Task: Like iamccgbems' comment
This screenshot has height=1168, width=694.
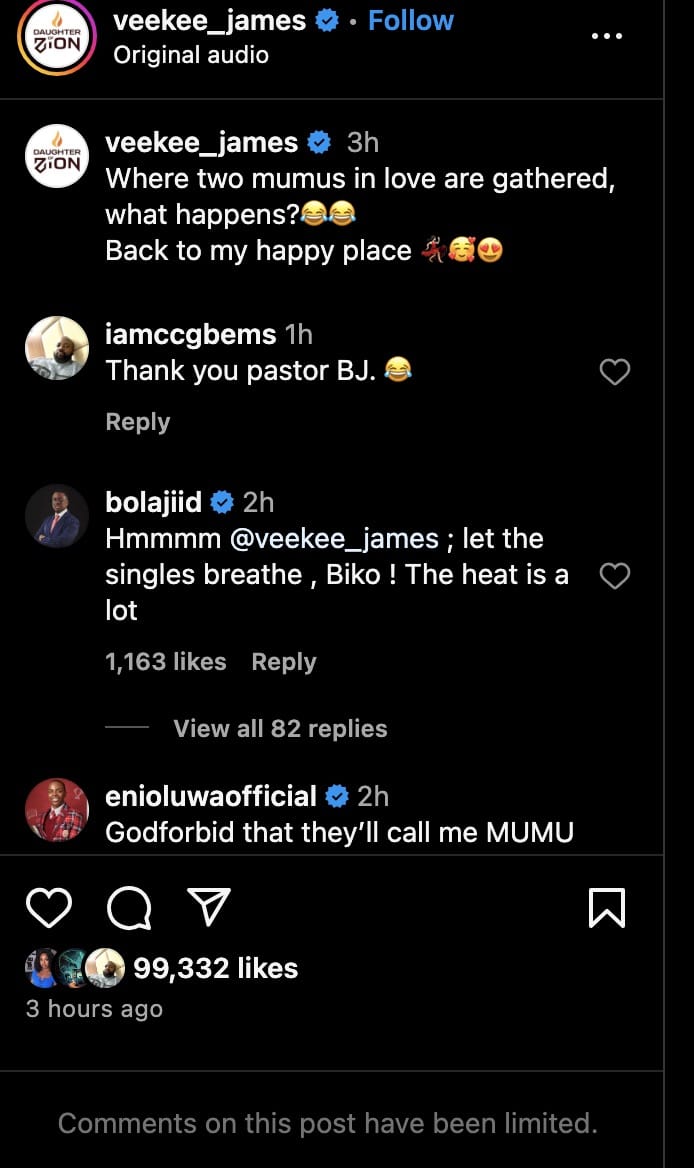Action: click(614, 372)
